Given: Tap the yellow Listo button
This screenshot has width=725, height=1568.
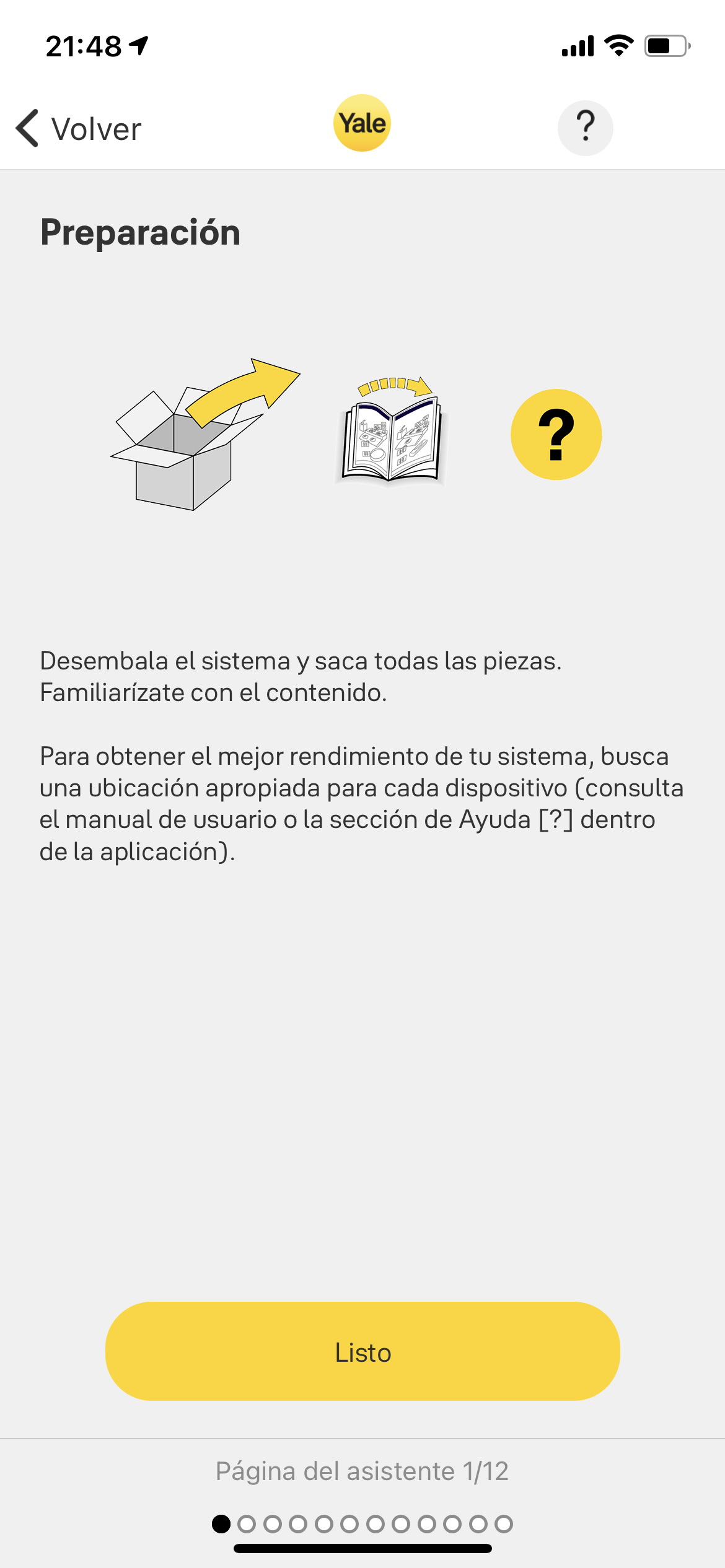Looking at the screenshot, I should click(362, 1352).
